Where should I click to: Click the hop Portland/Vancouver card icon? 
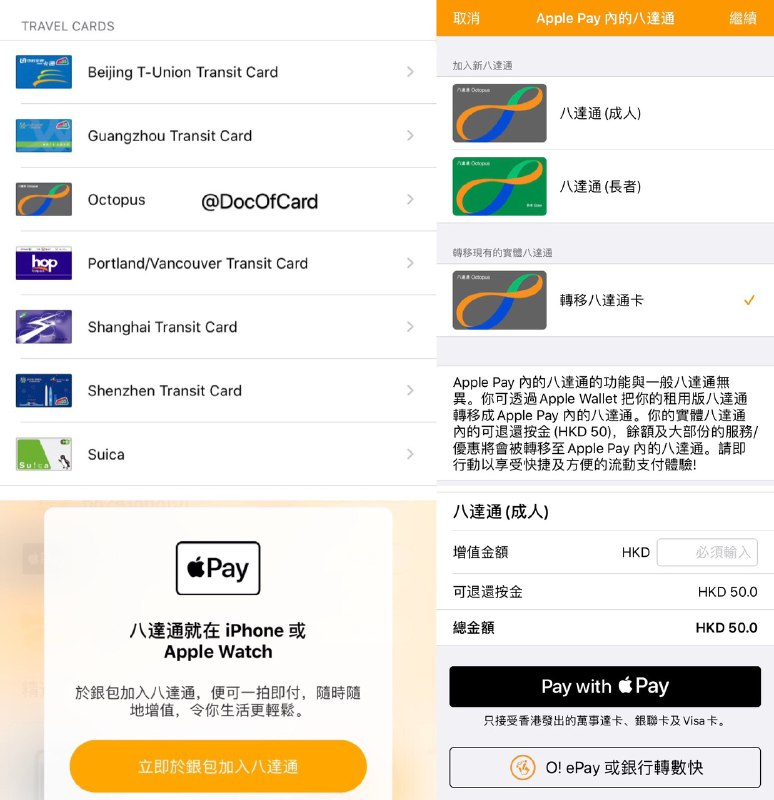[x=43, y=263]
